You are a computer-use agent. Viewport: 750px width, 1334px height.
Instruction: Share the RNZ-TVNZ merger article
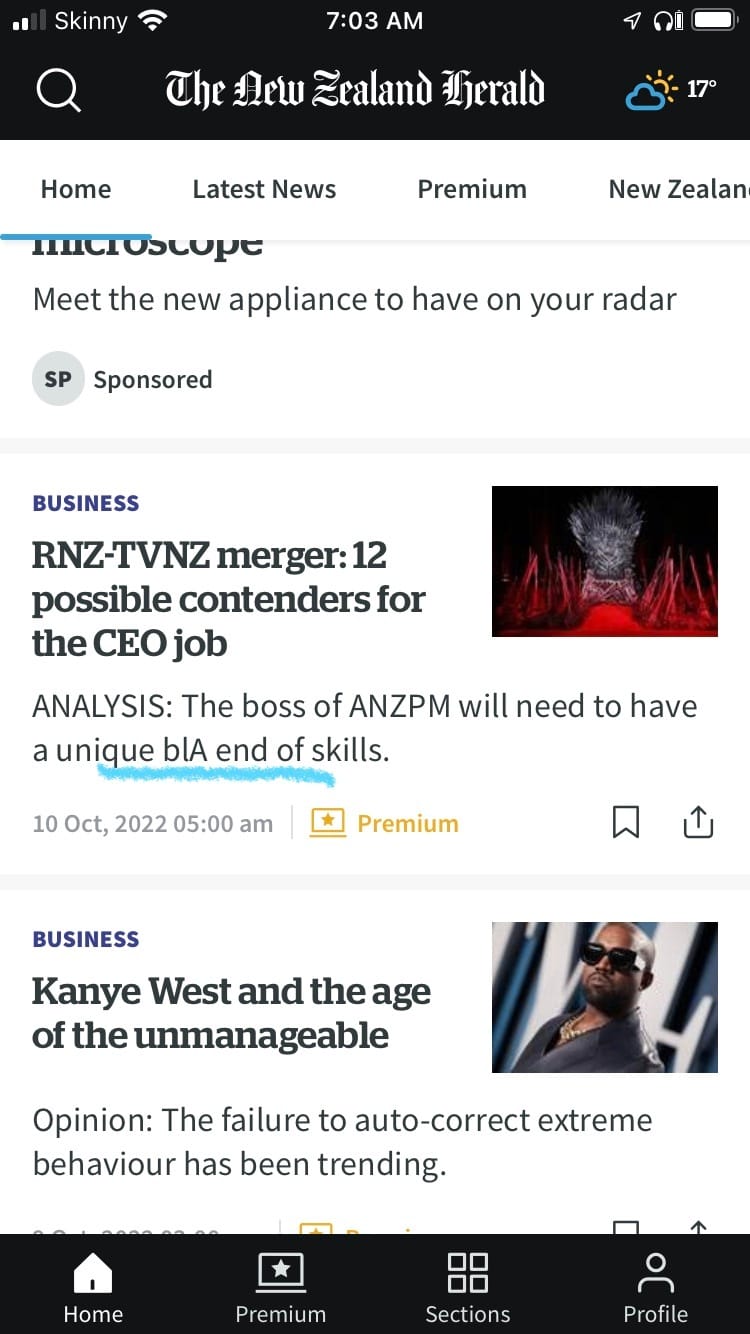tap(698, 822)
